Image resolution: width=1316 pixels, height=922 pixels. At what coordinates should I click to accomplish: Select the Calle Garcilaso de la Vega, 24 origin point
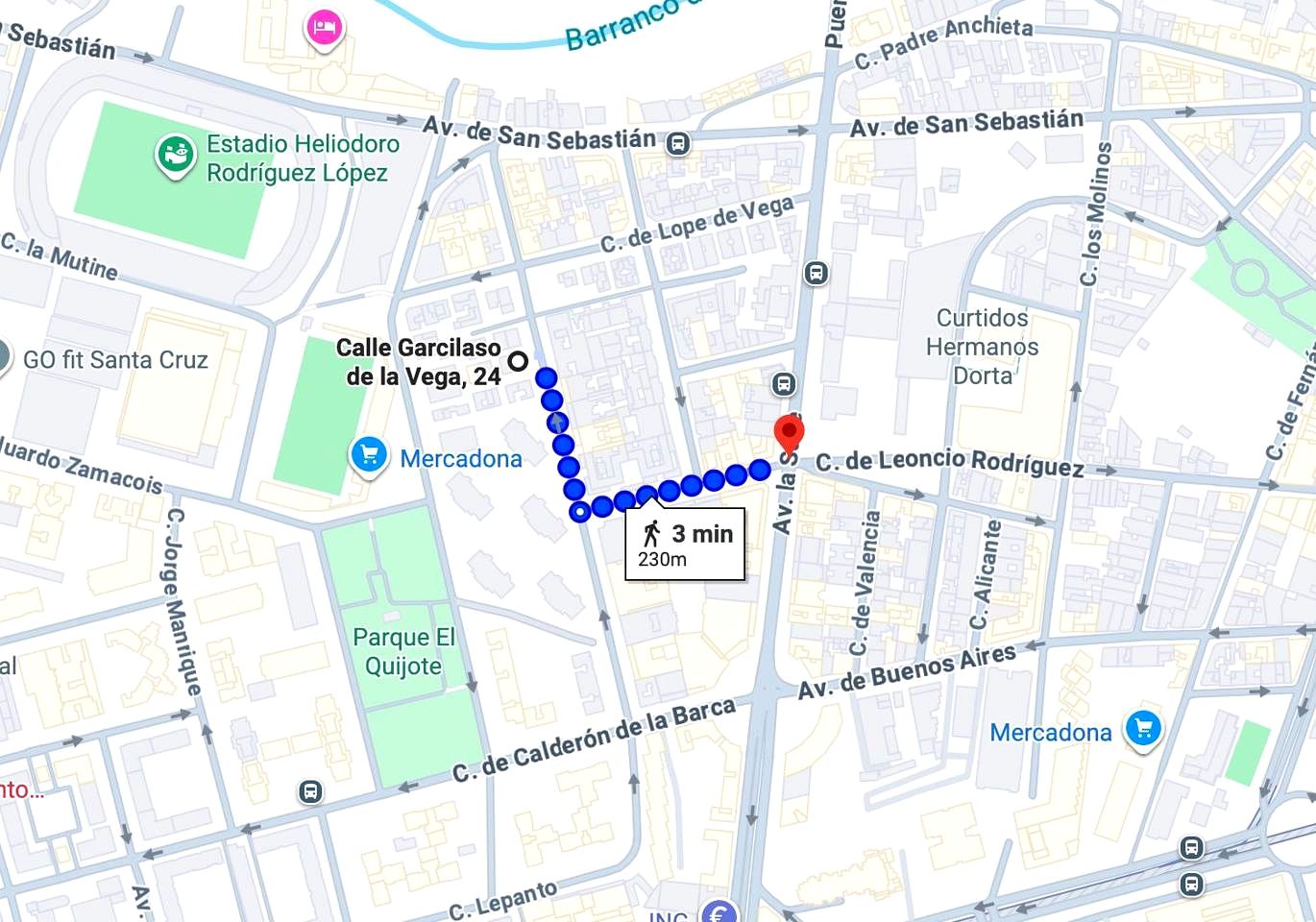coord(519,361)
